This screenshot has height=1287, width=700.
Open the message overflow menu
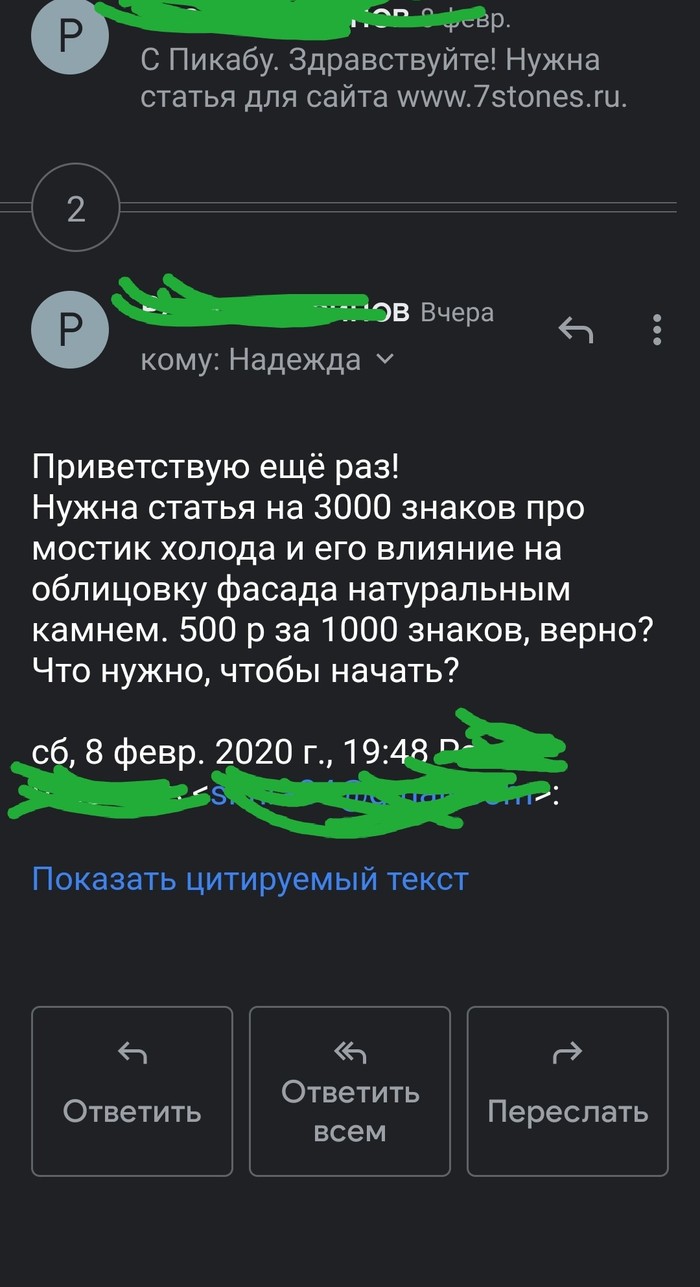point(657,329)
